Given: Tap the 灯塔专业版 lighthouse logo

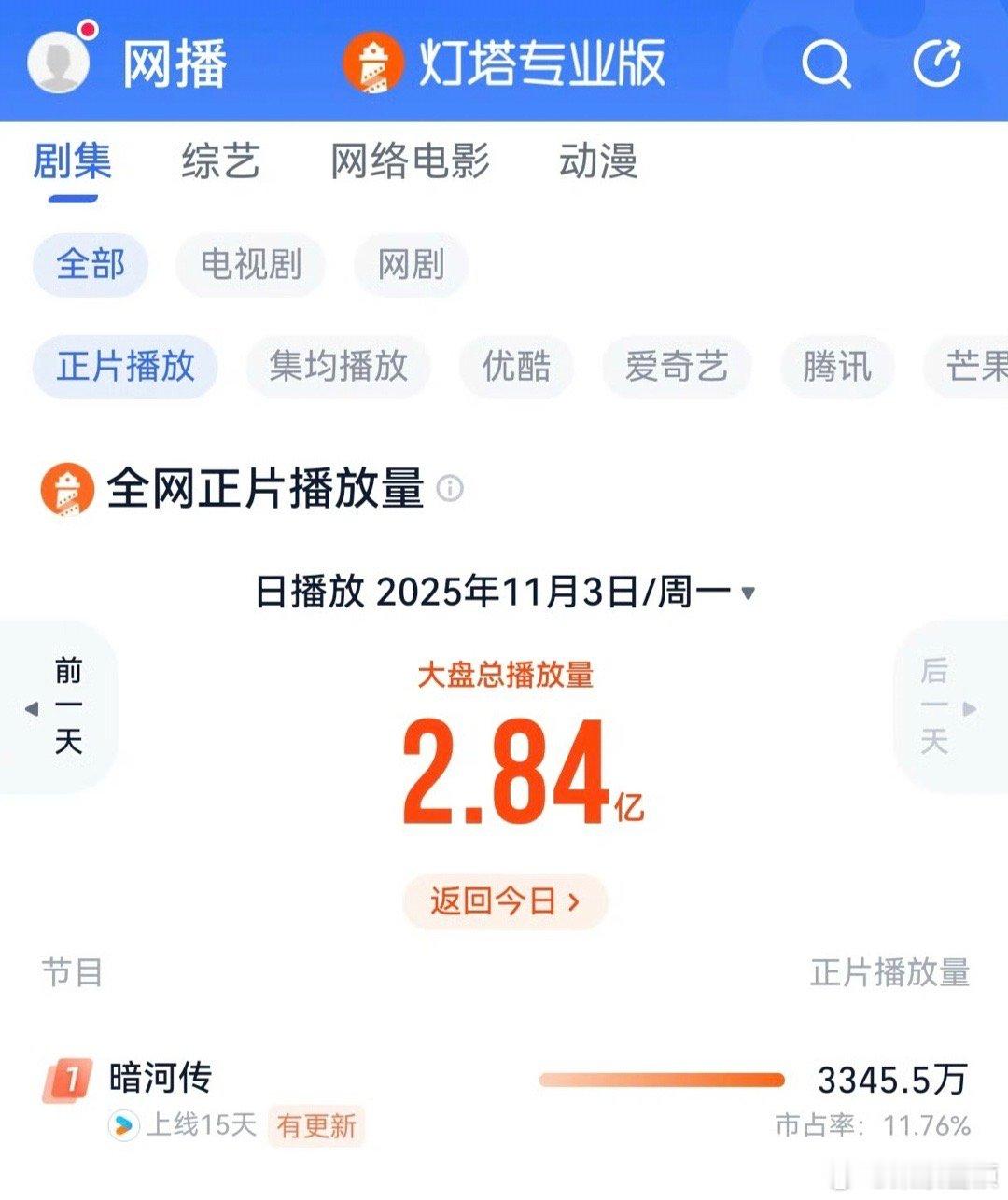Looking at the screenshot, I should click(x=377, y=64).
